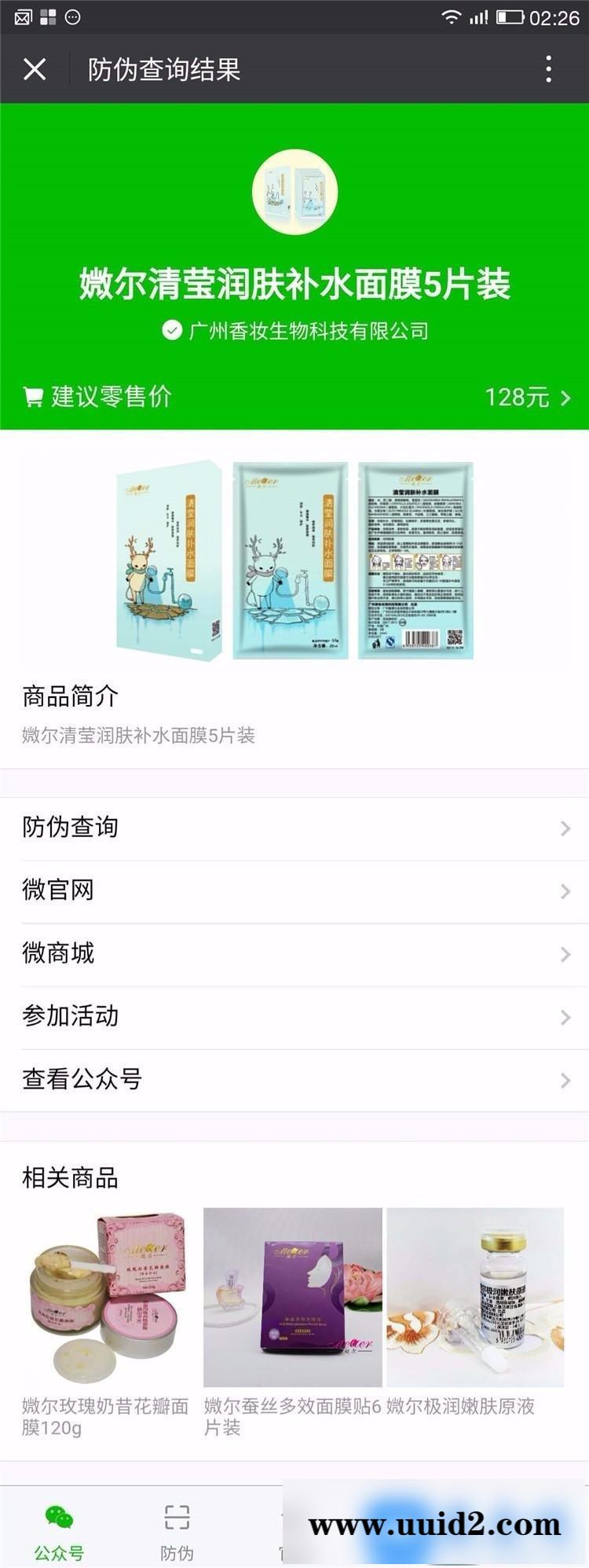Expand the 防伪查询 row chevron
589x1568 pixels.
click(564, 828)
